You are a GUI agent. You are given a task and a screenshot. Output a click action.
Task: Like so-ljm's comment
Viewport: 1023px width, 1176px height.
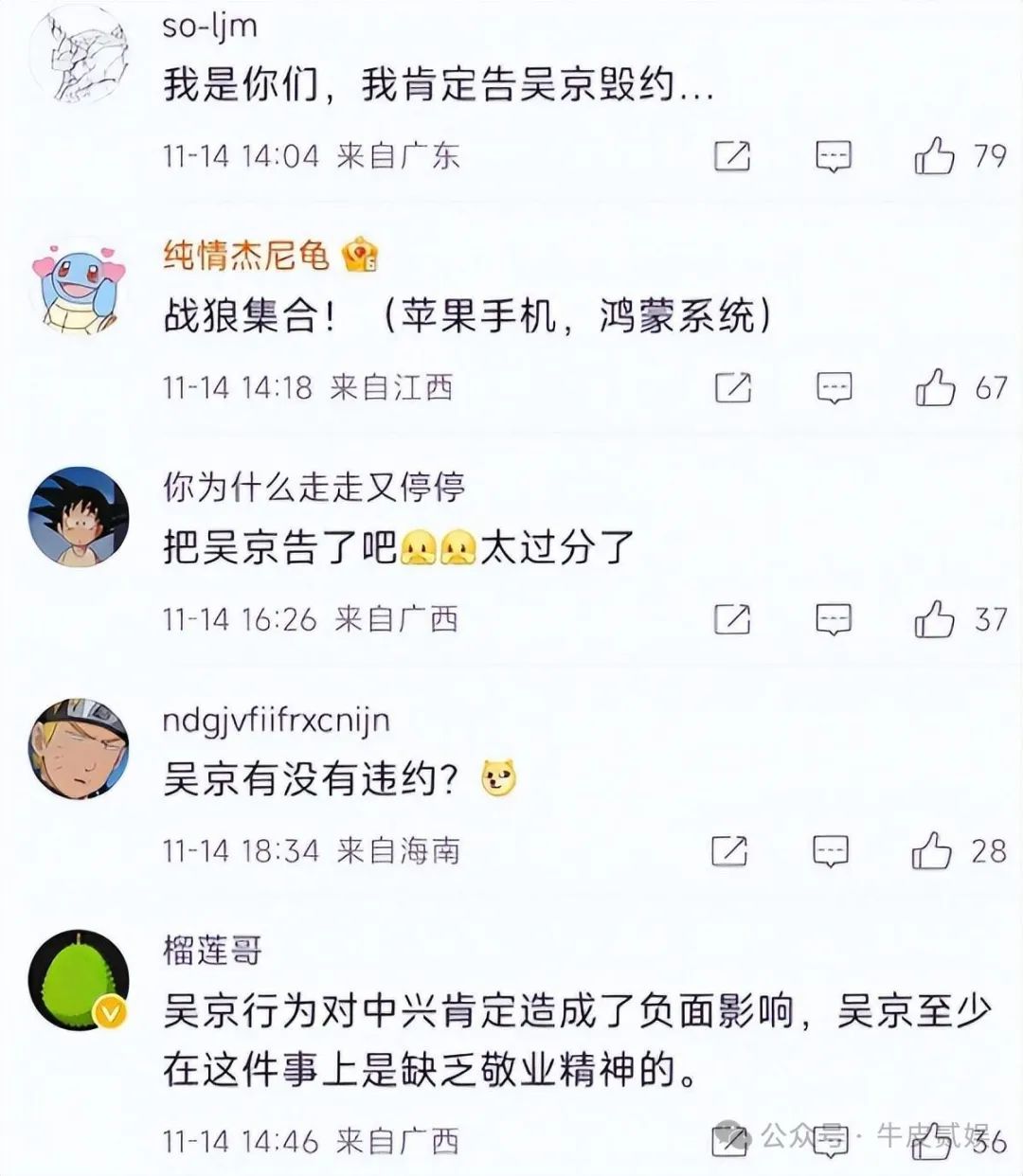934,155
